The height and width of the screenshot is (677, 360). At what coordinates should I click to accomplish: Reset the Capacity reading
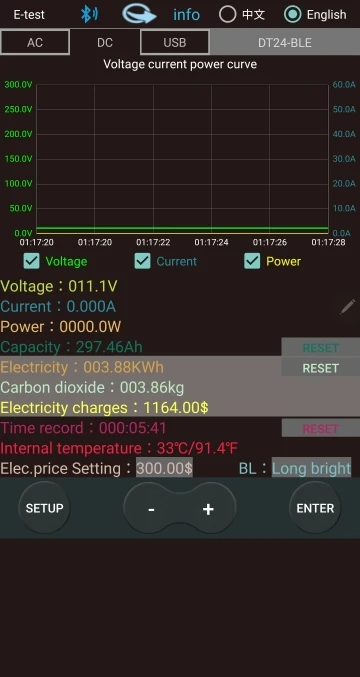[x=321, y=348]
